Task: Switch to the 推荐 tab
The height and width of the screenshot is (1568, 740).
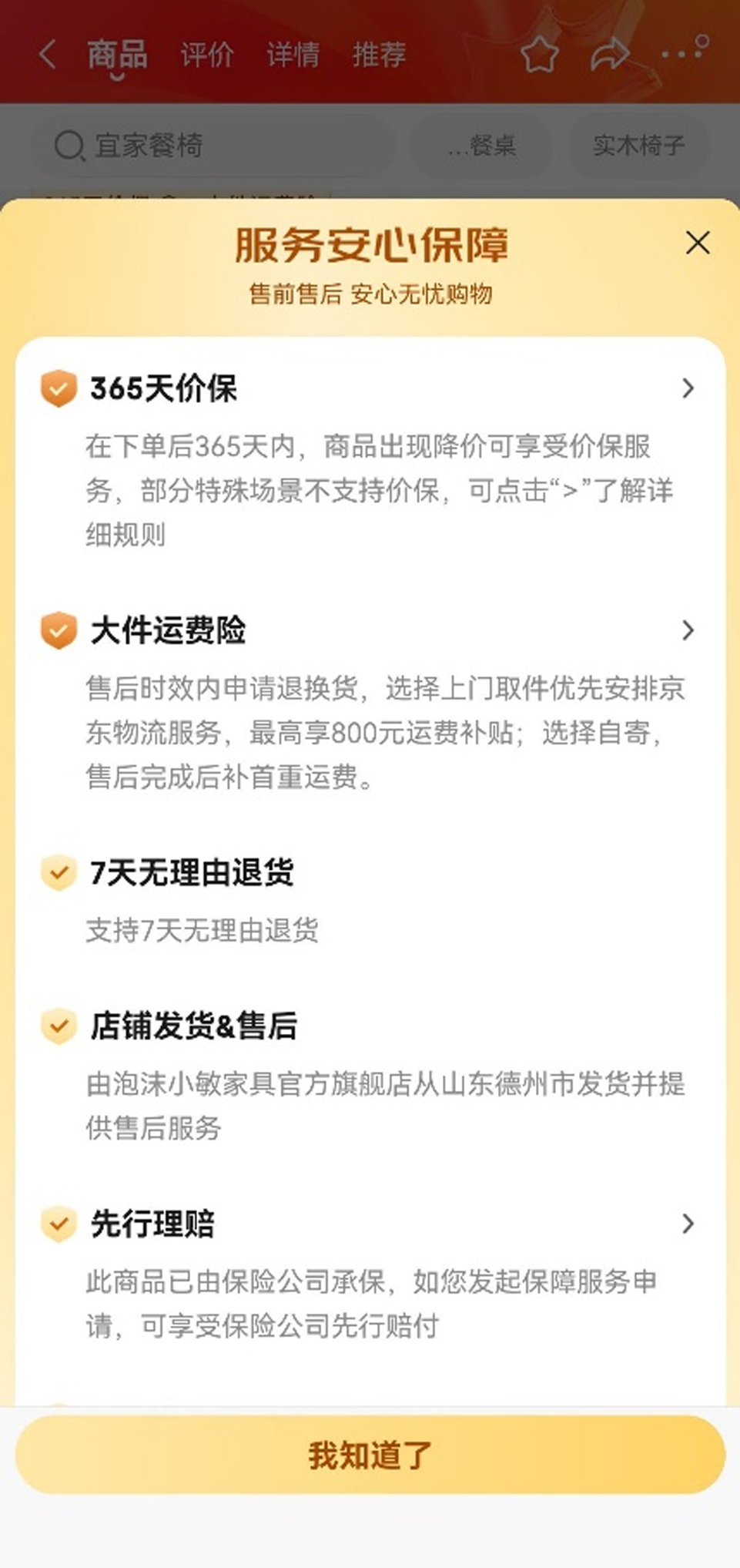Action: click(x=379, y=55)
